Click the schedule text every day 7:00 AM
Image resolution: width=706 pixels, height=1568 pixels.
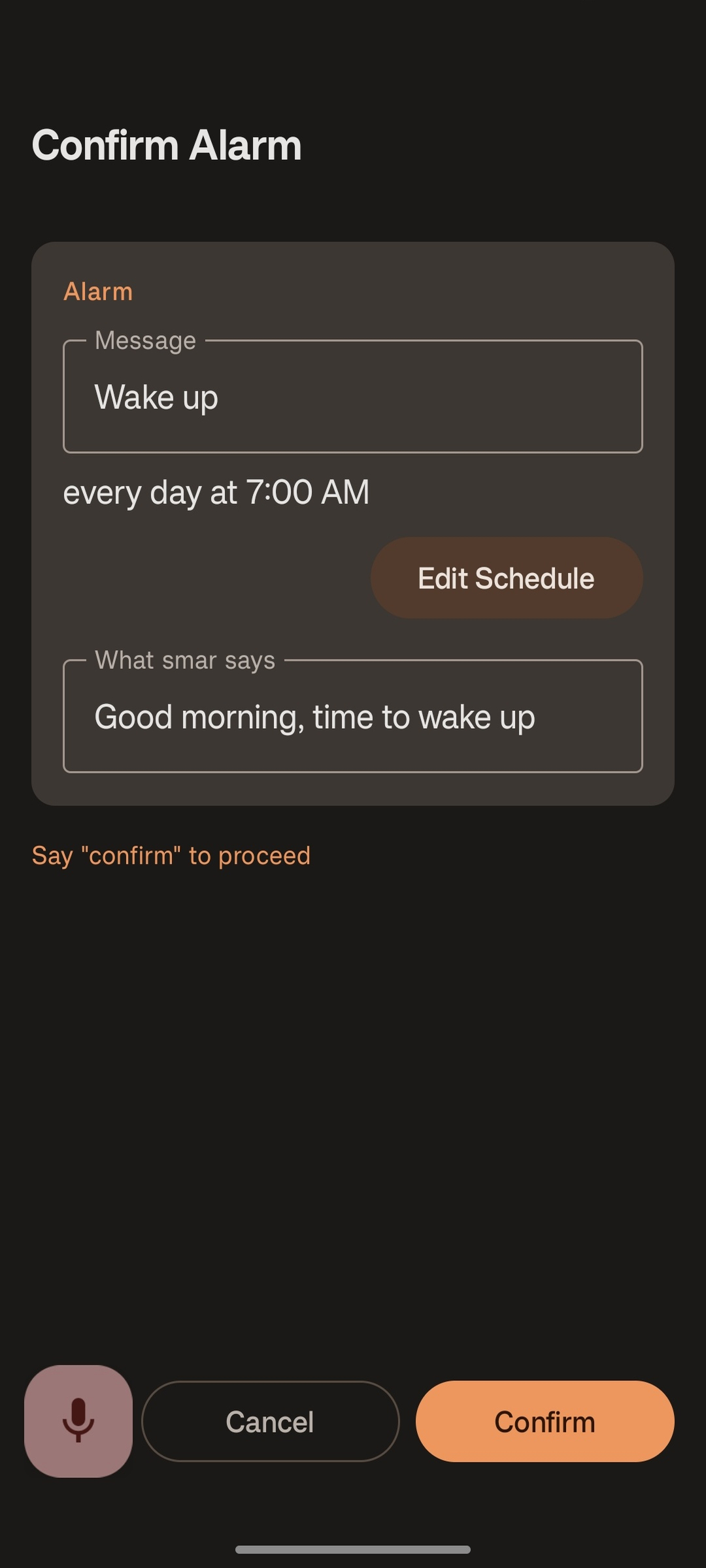tap(216, 493)
